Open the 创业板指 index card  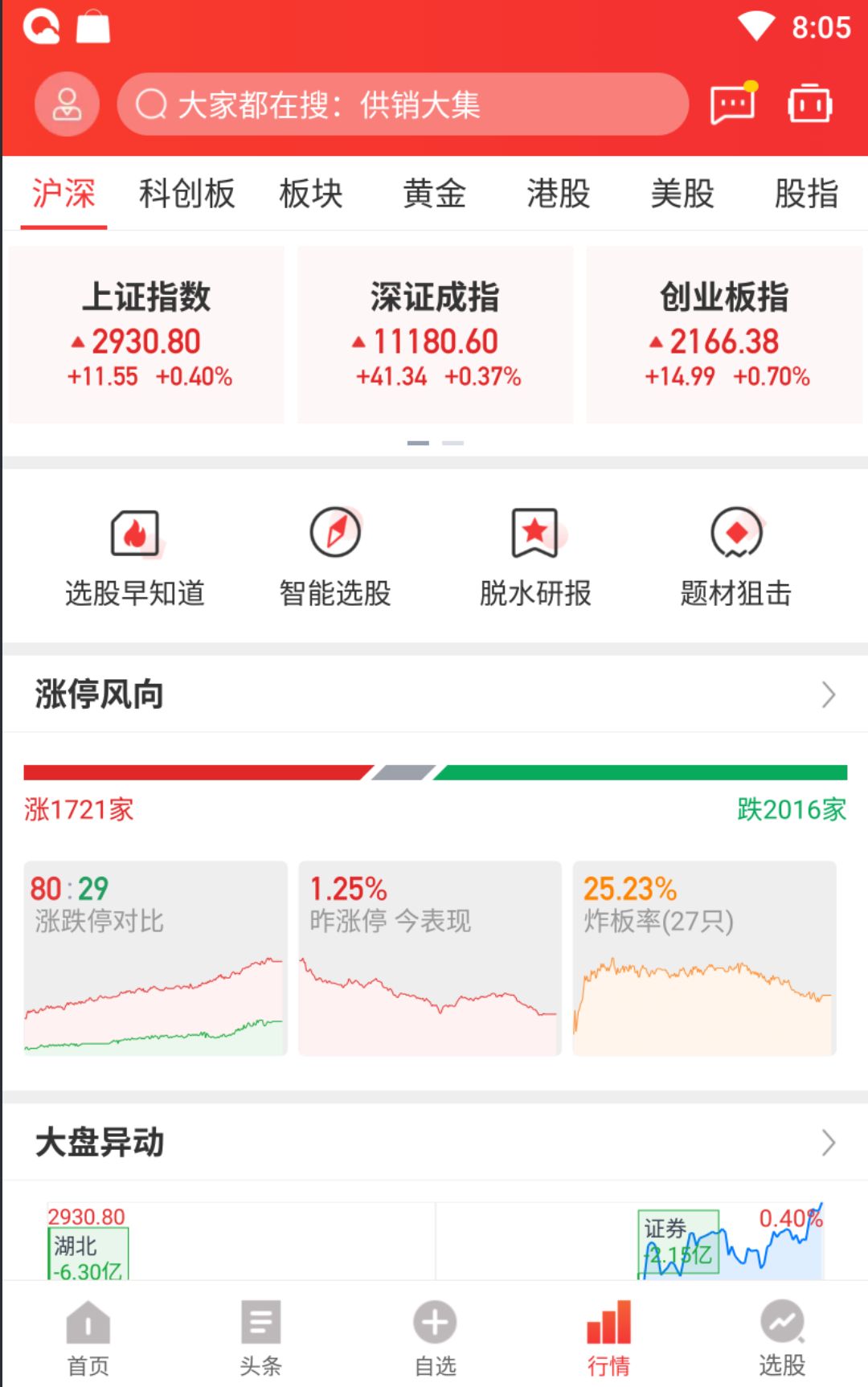pos(724,335)
